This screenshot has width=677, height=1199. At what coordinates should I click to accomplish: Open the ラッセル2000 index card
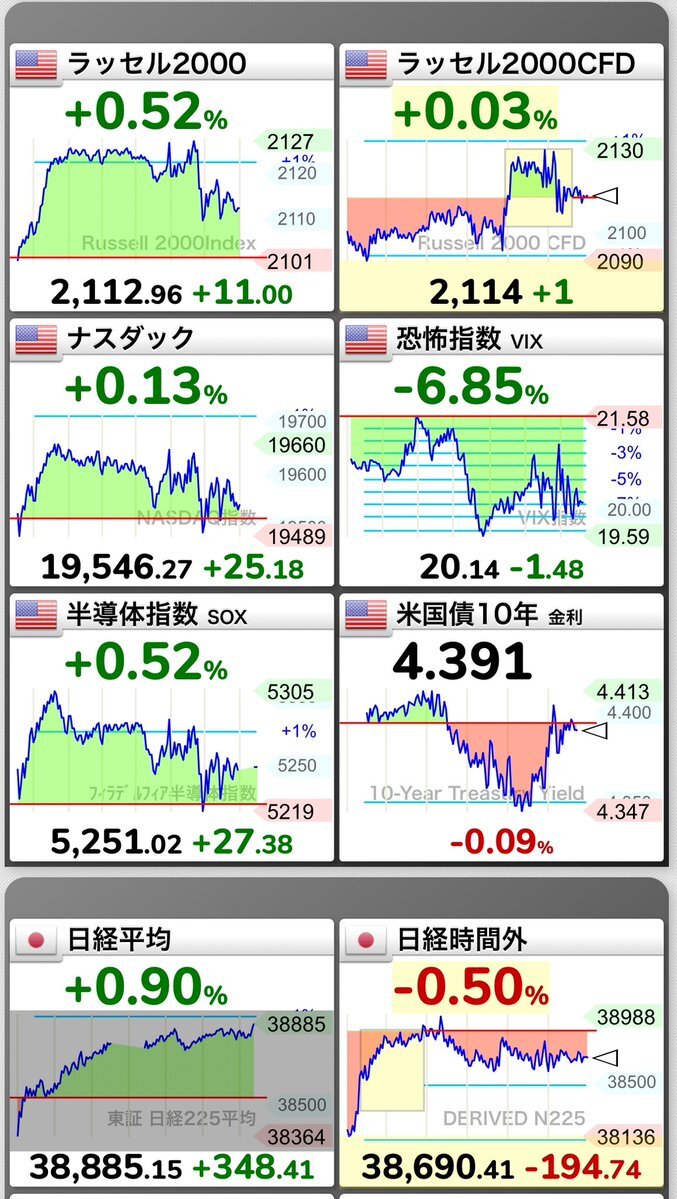pos(172,177)
